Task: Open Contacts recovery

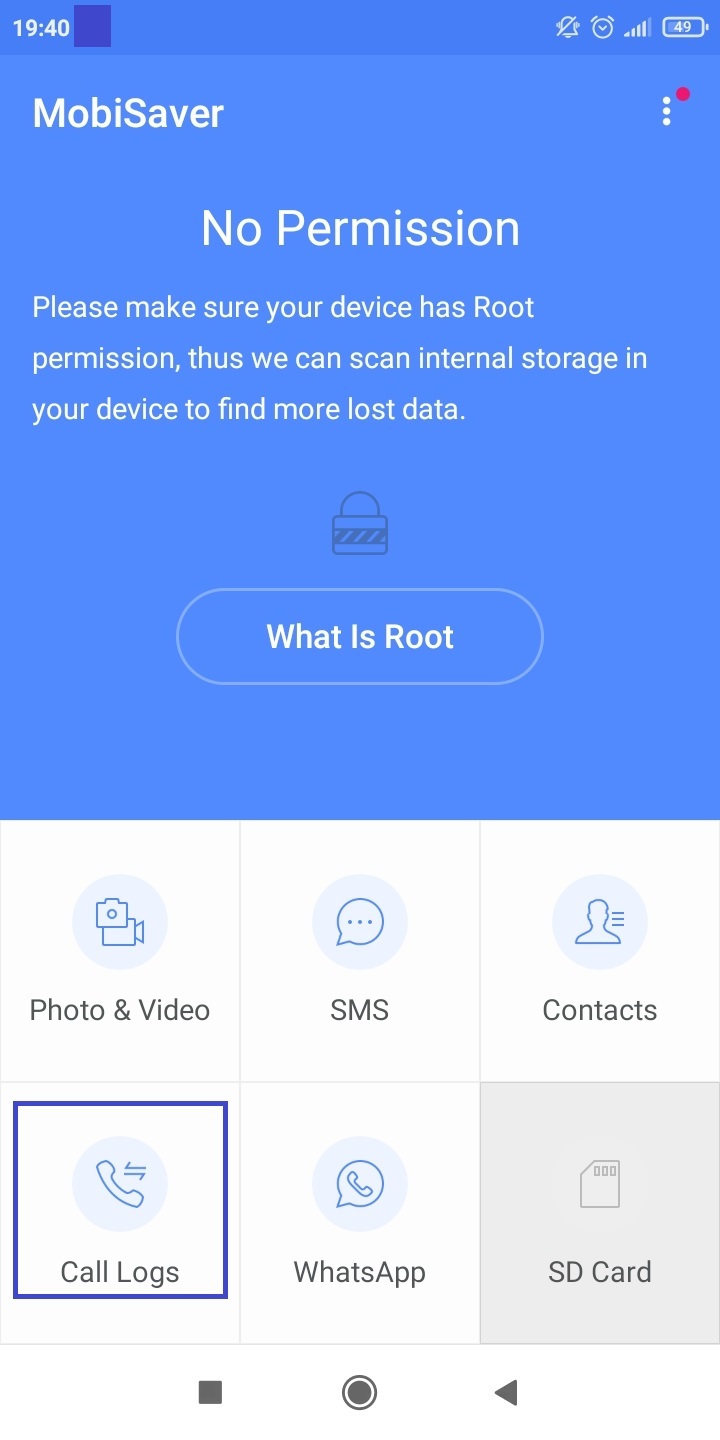Action: coord(600,951)
